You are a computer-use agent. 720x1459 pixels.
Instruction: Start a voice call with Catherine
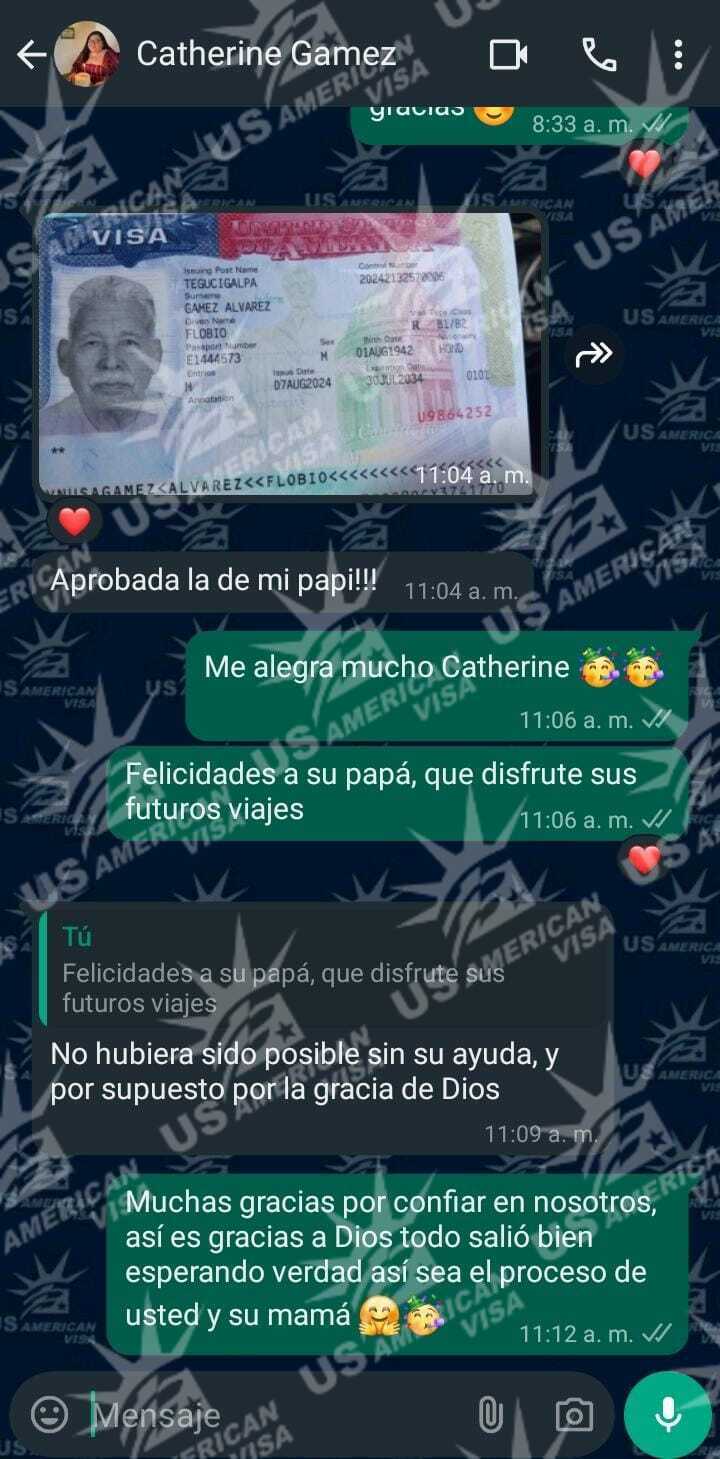point(599,55)
